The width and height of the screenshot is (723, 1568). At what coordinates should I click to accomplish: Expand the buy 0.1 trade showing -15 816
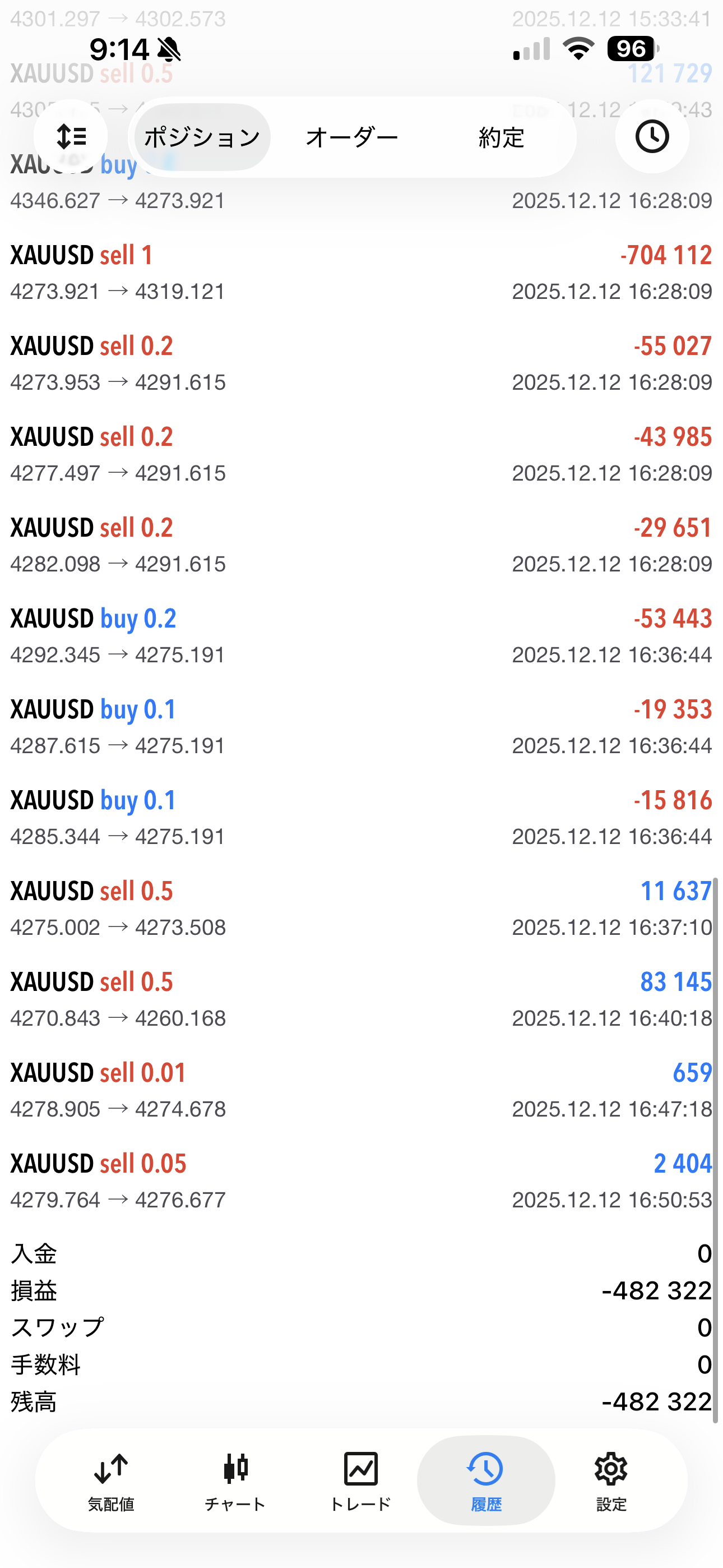361,818
